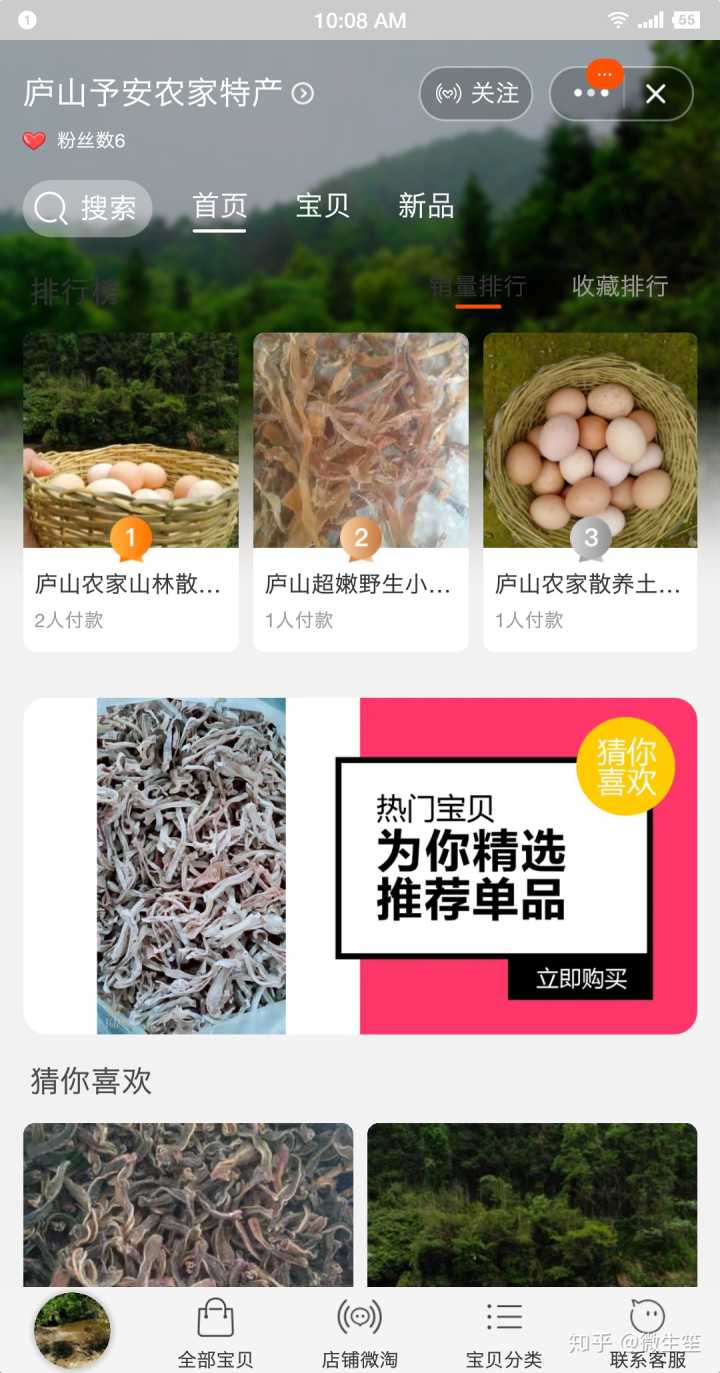
Task: Contact customer service via 联系客服
Action: [x=648, y=1332]
